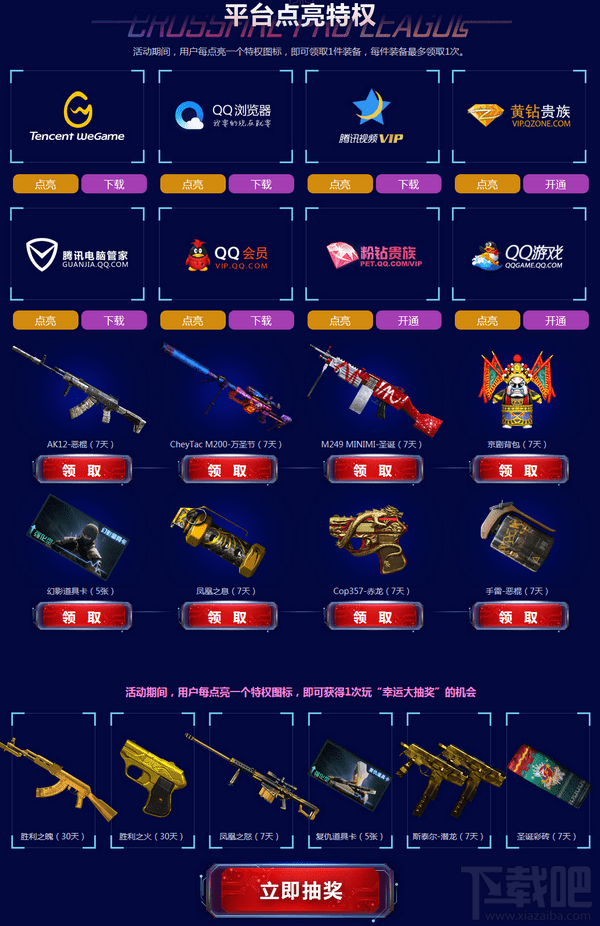Screen dimensions: 600x926
Task: Claim M249 MINIMI-圣诞 reward
Action: point(373,470)
